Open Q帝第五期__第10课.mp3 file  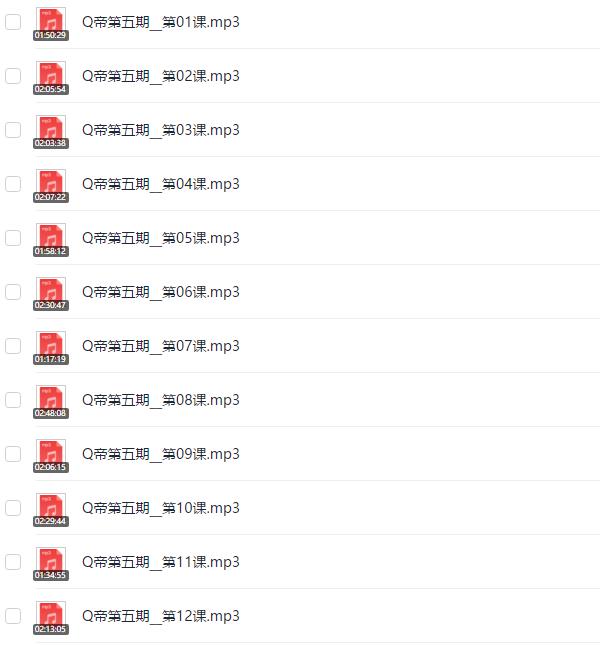coord(160,508)
